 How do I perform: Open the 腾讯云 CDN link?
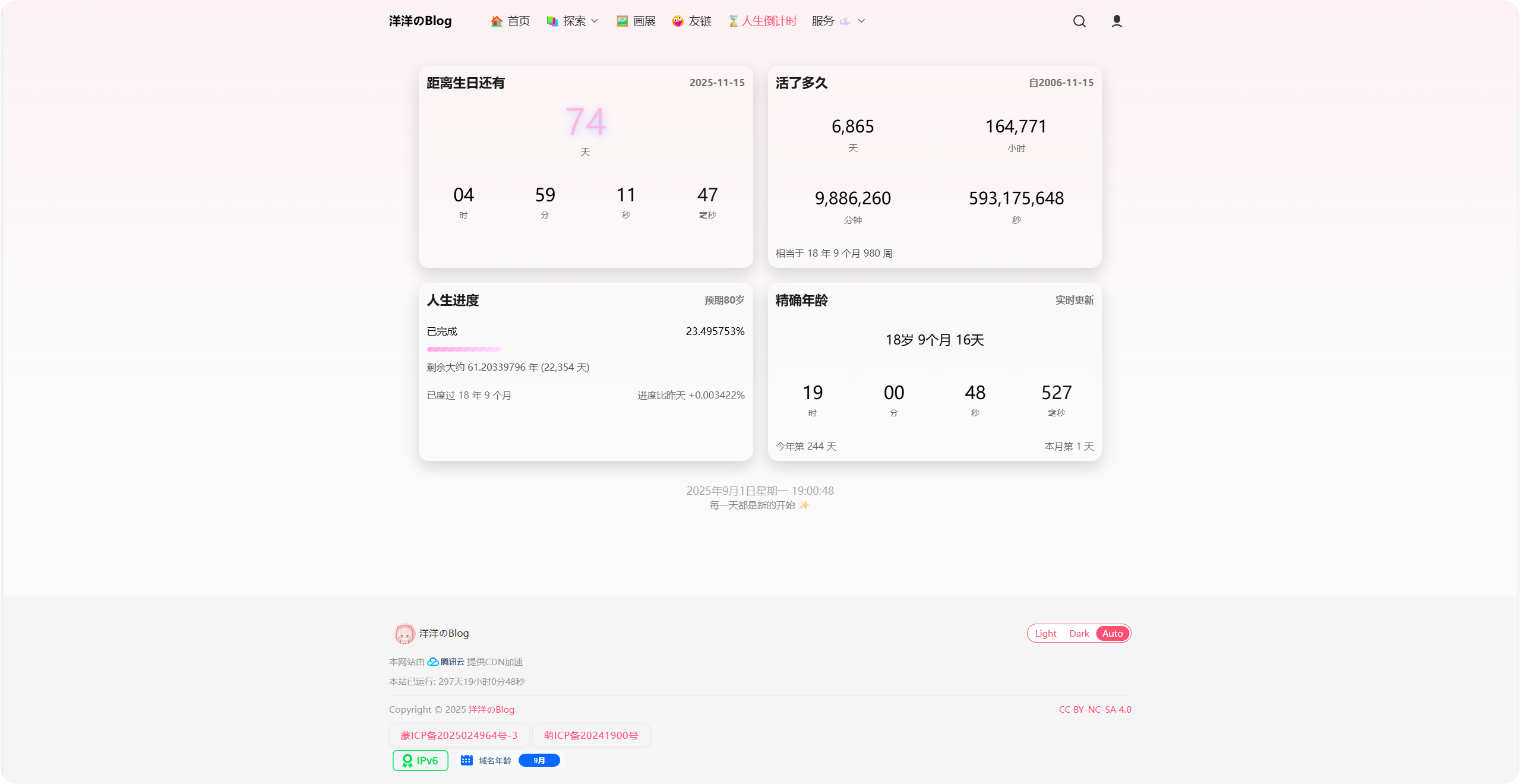pyautogui.click(x=446, y=662)
